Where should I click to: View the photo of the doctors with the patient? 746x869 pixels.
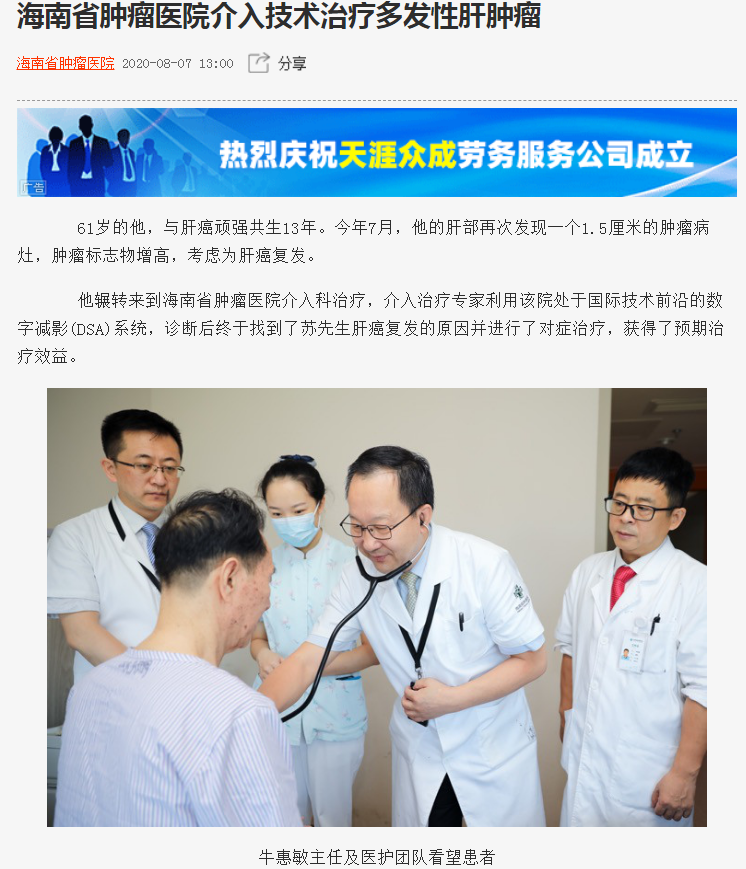(x=377, y=607)
